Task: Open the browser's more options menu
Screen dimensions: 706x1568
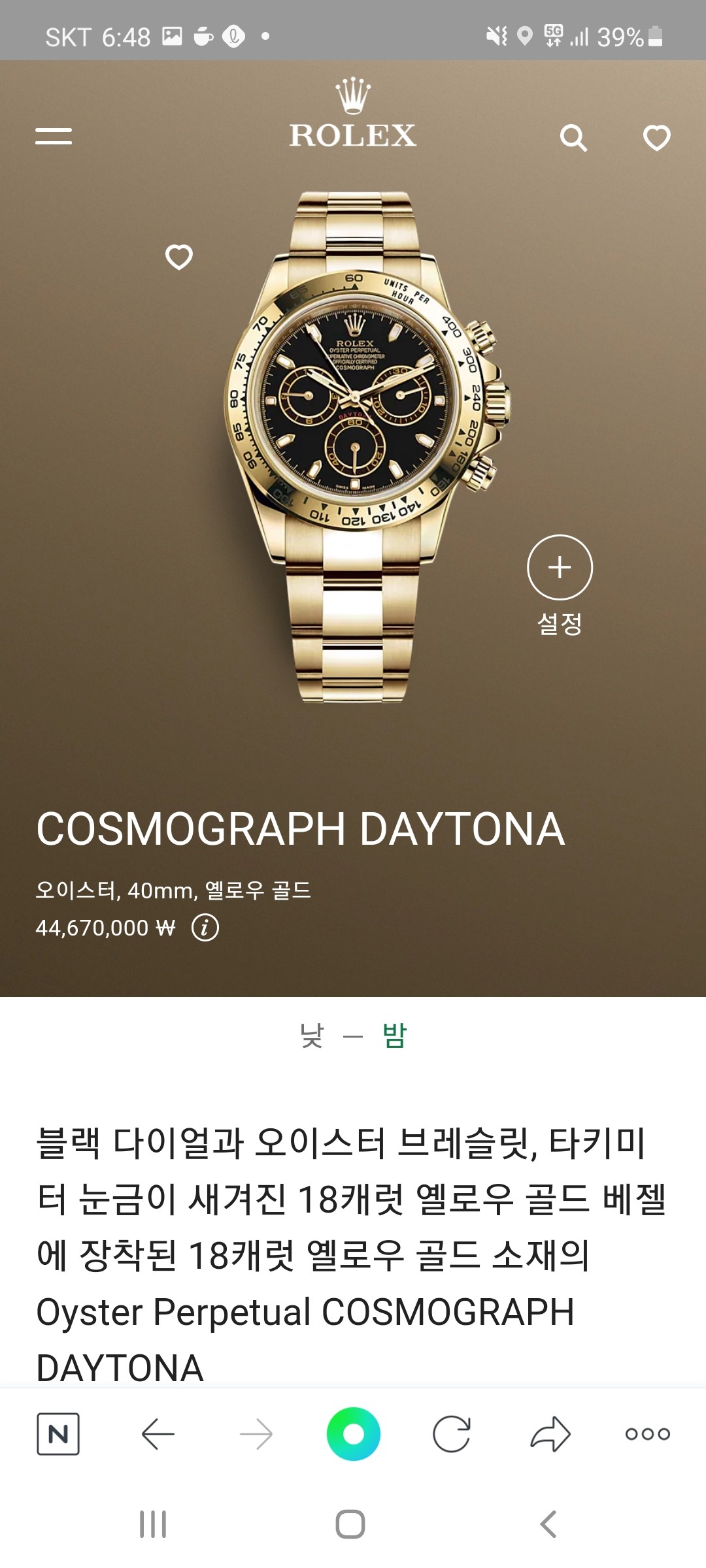Action: (647, 1434)
